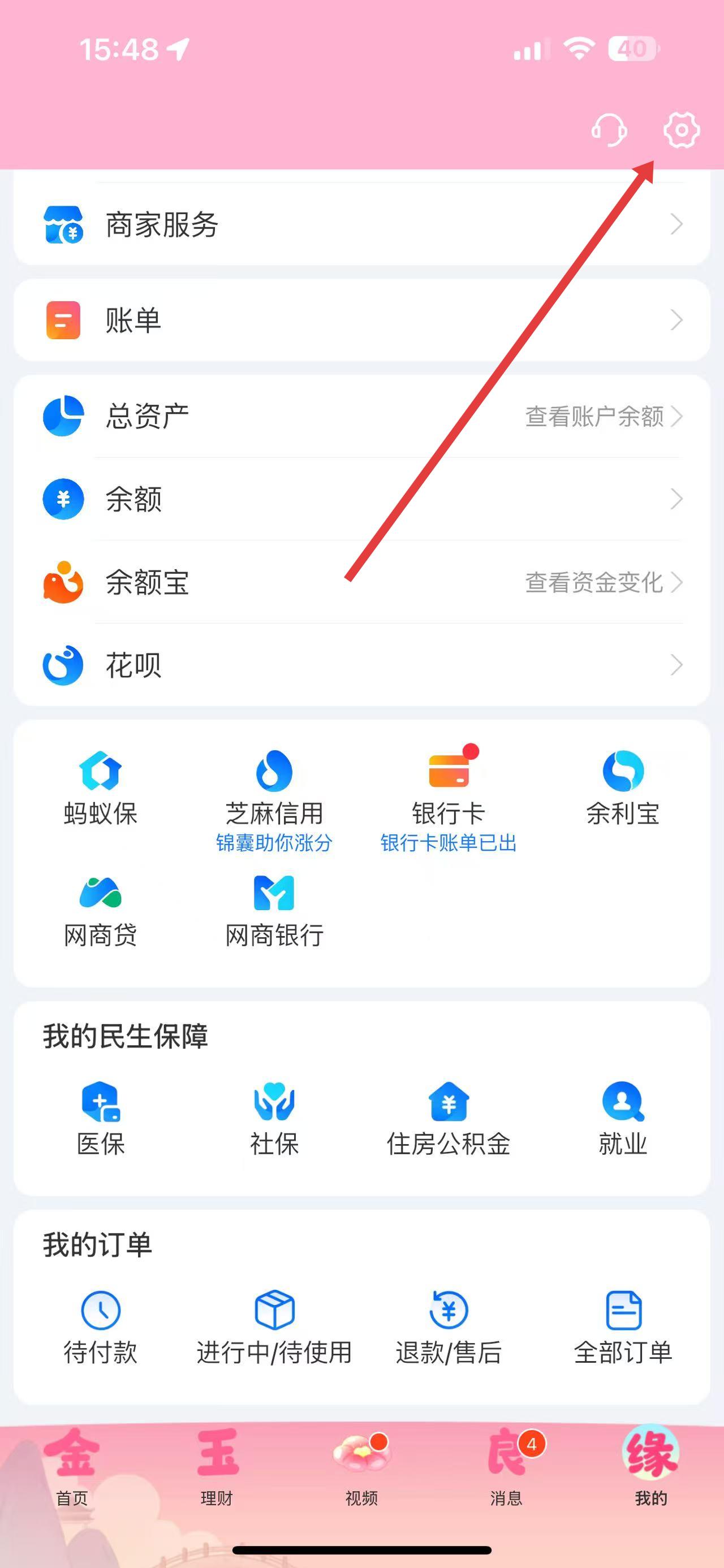
Task: Open the settings gear icon
Action: click(681, 129)
